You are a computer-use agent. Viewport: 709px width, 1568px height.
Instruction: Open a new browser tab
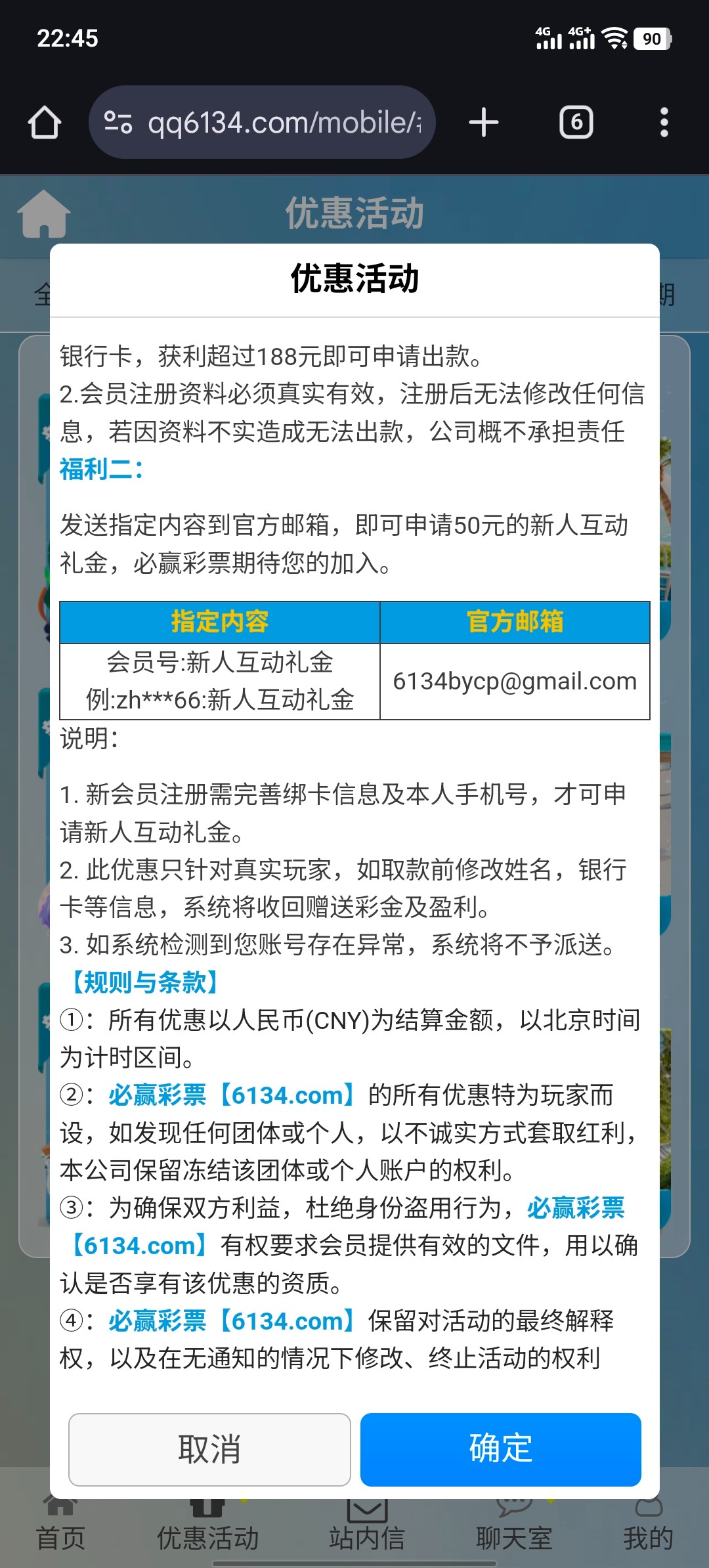point(484,123)
